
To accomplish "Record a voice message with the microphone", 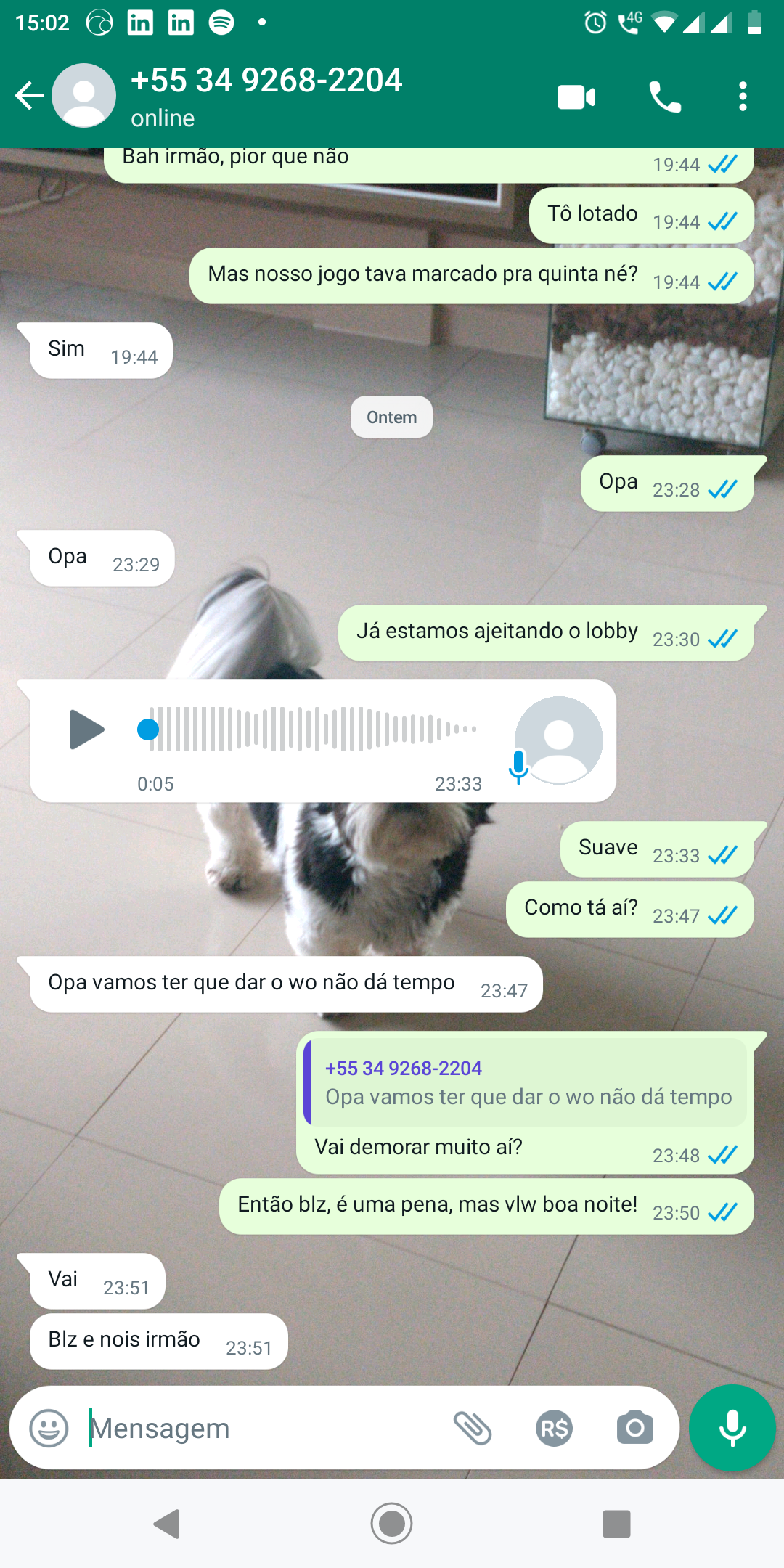I will coord(732,1428).
